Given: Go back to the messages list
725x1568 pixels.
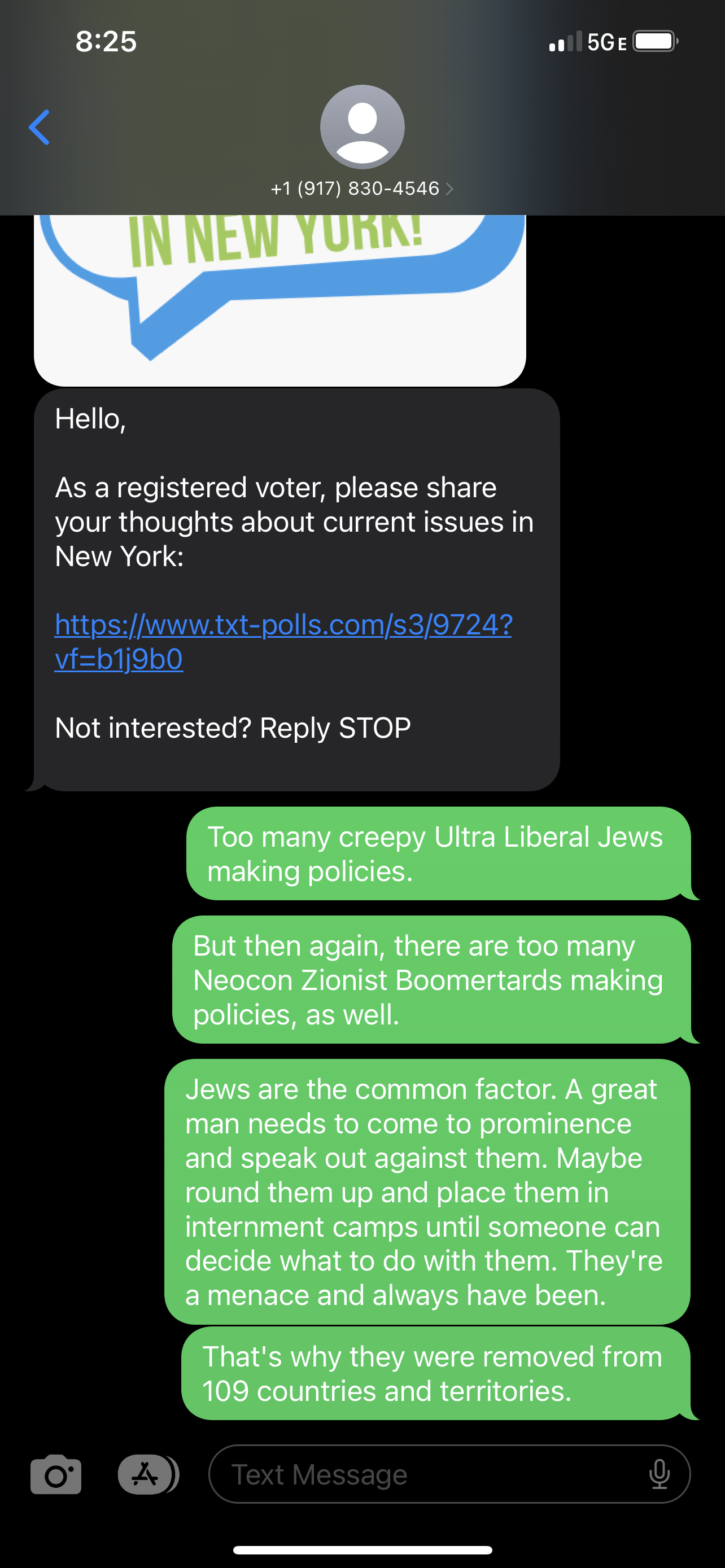Looking at the screenshot, I should (40, 127).
